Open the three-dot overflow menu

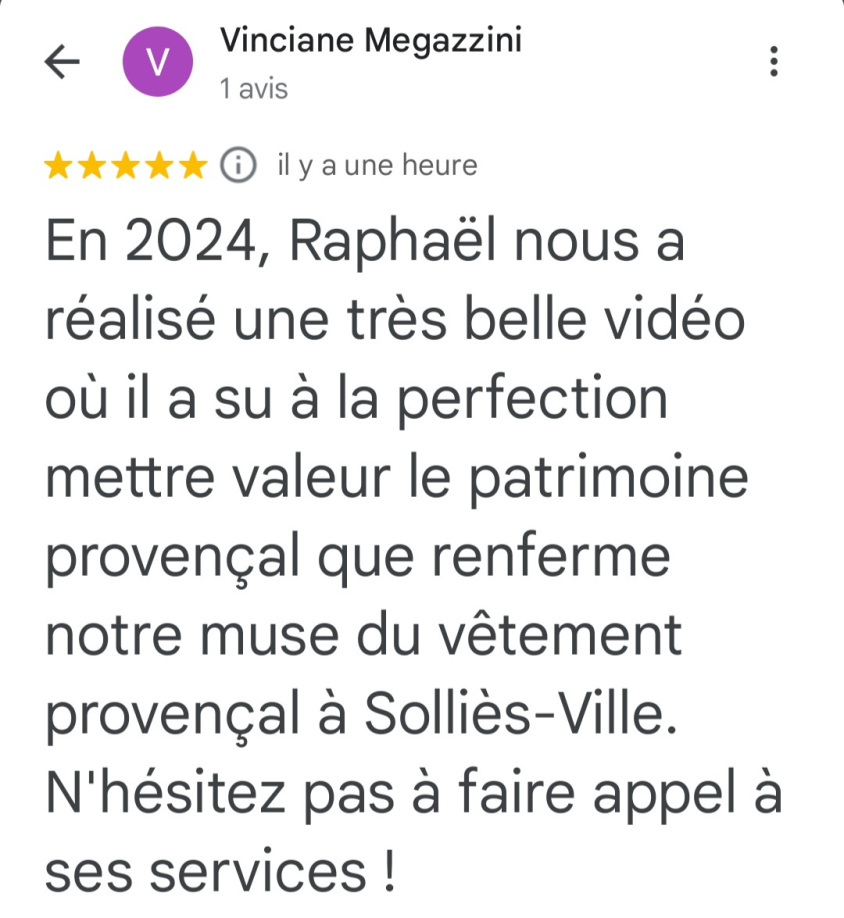click(773, 62)
